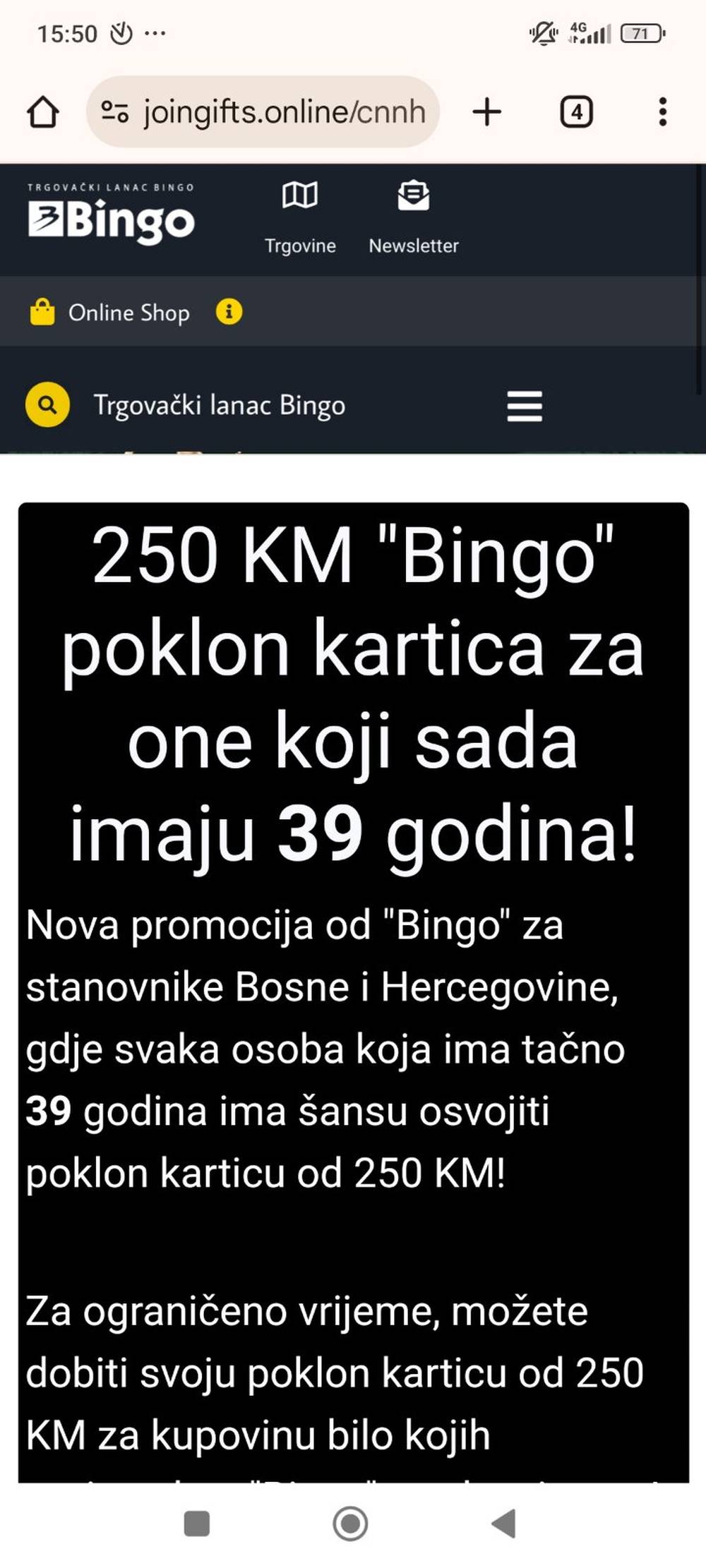The image size is (706, 1568).
Task: Open a new browser tab
Action: pyautogui.click(x=486, y=111)
